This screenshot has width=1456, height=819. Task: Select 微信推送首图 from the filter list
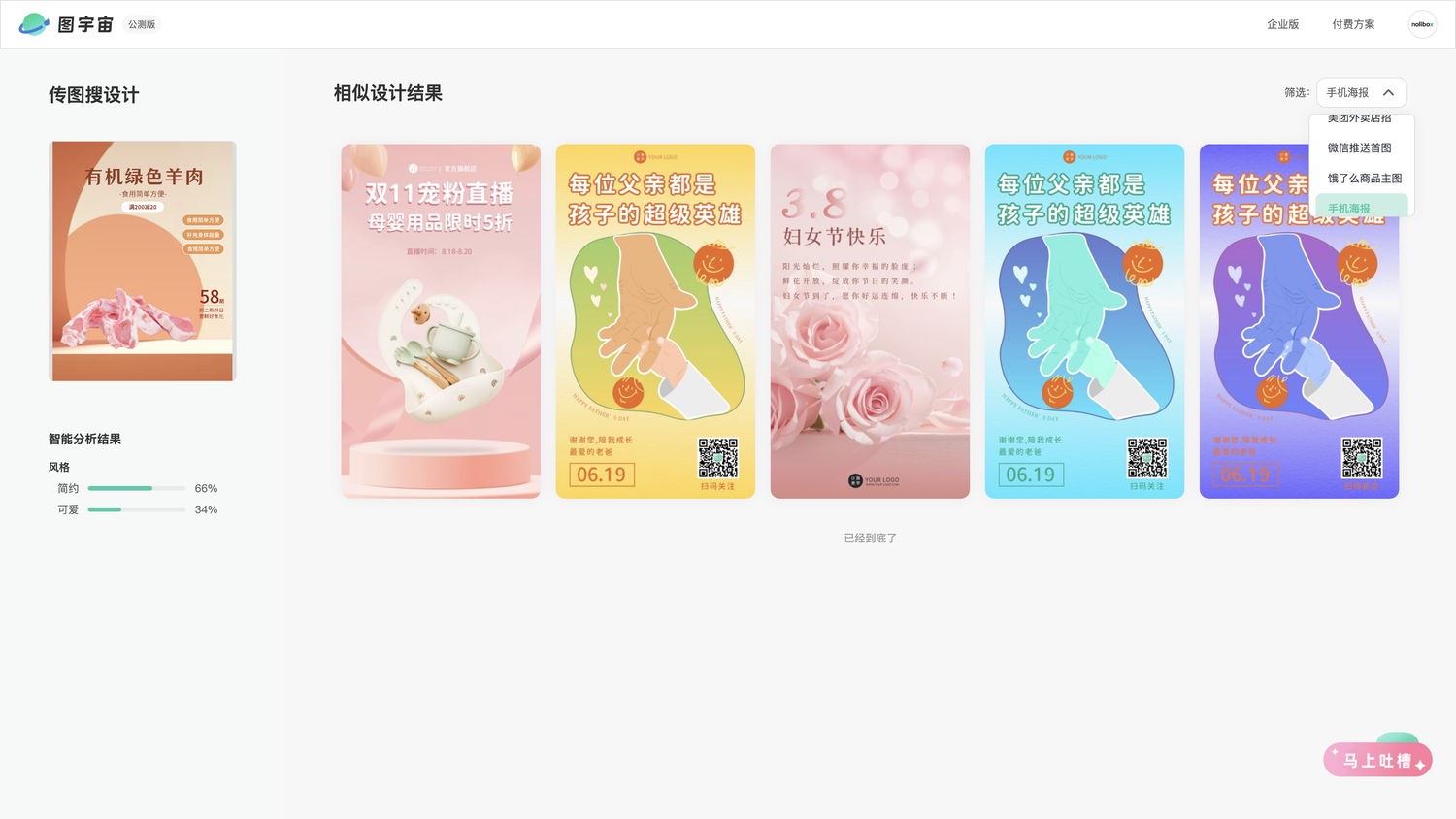tap(1359, 148)
